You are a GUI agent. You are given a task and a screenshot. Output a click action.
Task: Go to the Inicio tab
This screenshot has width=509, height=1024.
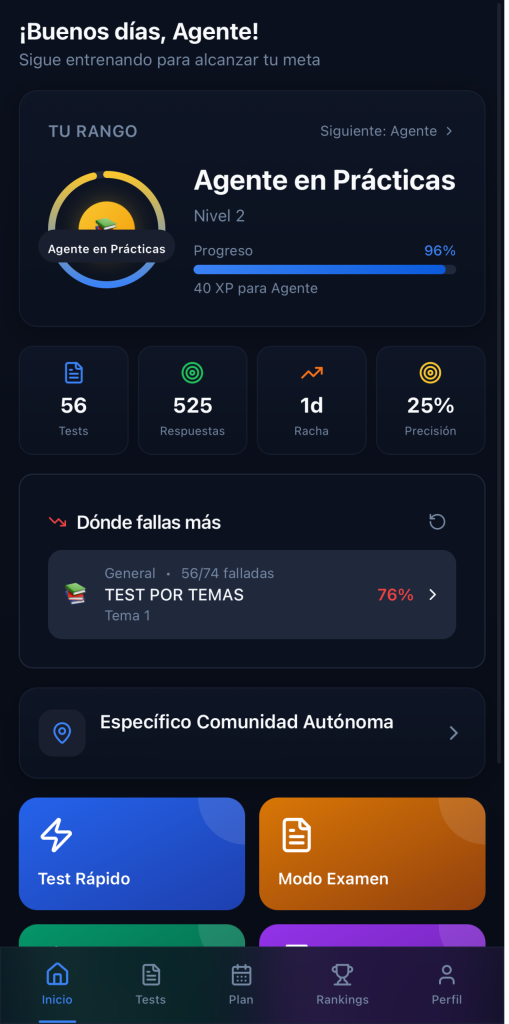point(57,984)
